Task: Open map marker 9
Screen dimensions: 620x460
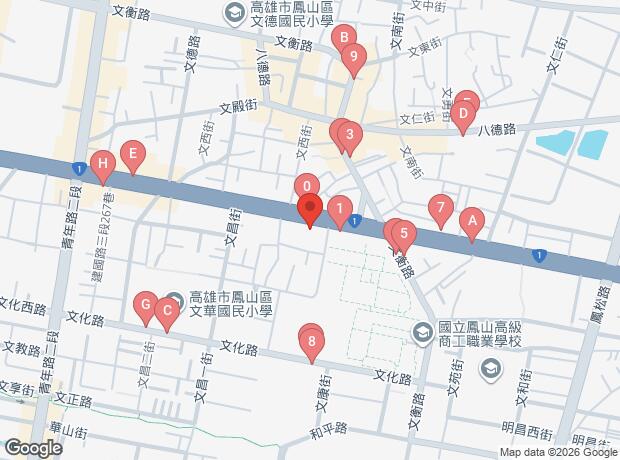Action: click(x=352, y=58)
